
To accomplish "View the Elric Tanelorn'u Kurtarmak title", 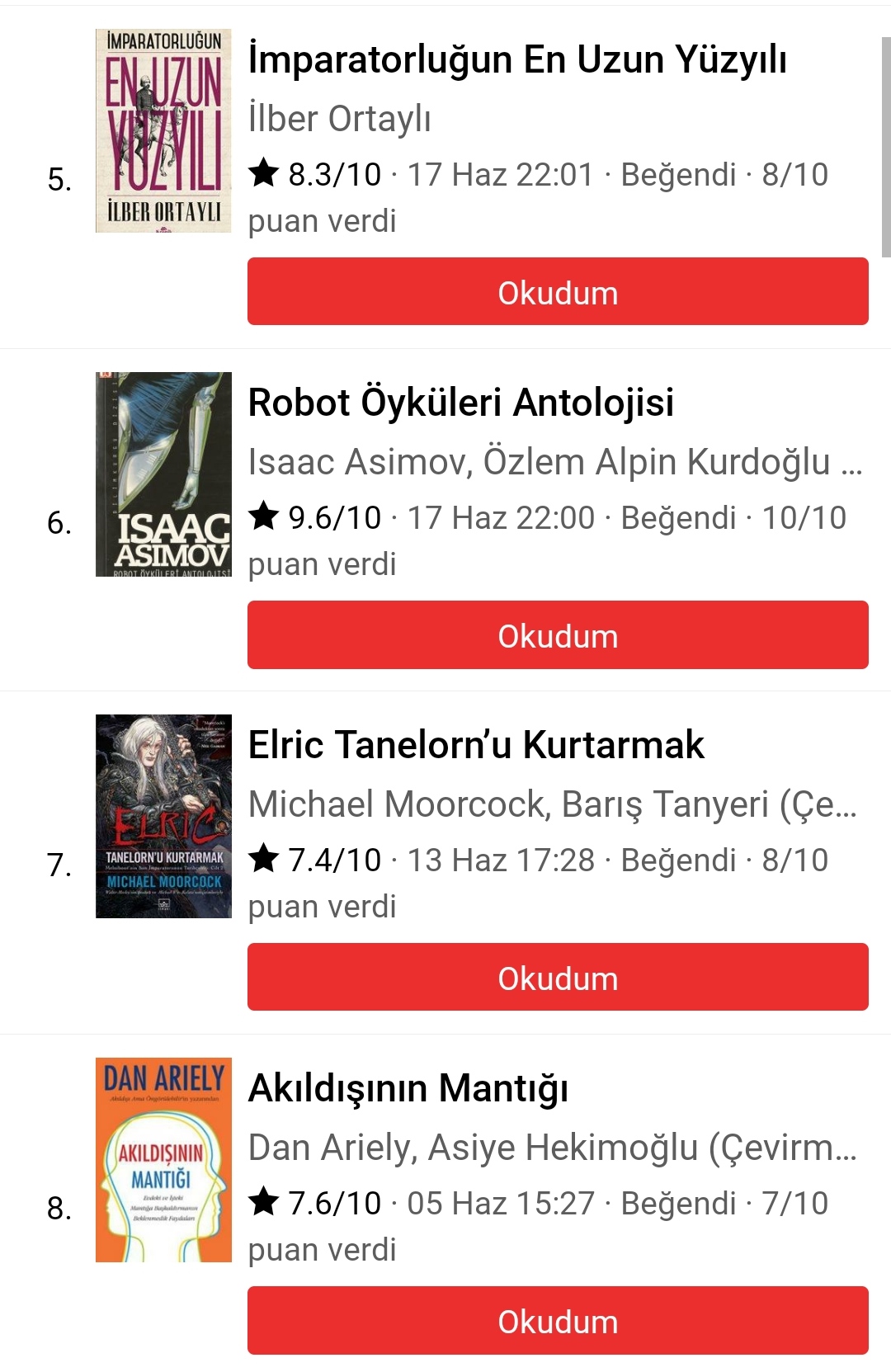I will [476, 745].
